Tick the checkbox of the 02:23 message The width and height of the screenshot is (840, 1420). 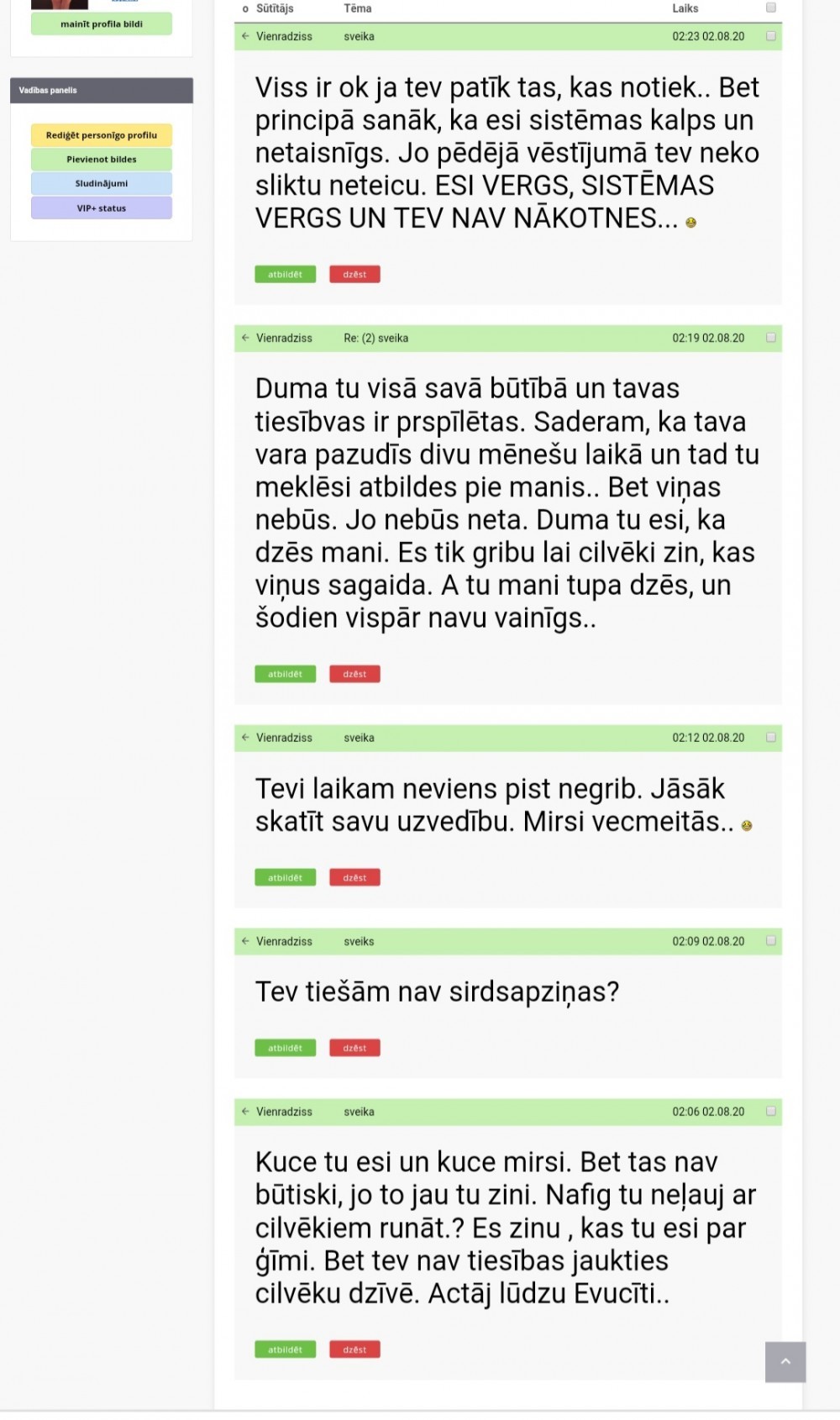pyautogui.click(x=771, y=36)
